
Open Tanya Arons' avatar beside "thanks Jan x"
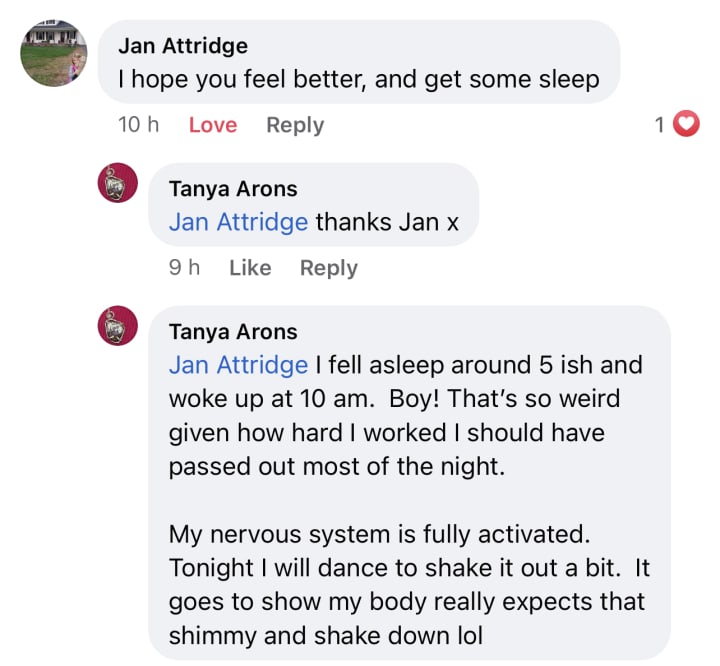(x=117, y=183)
